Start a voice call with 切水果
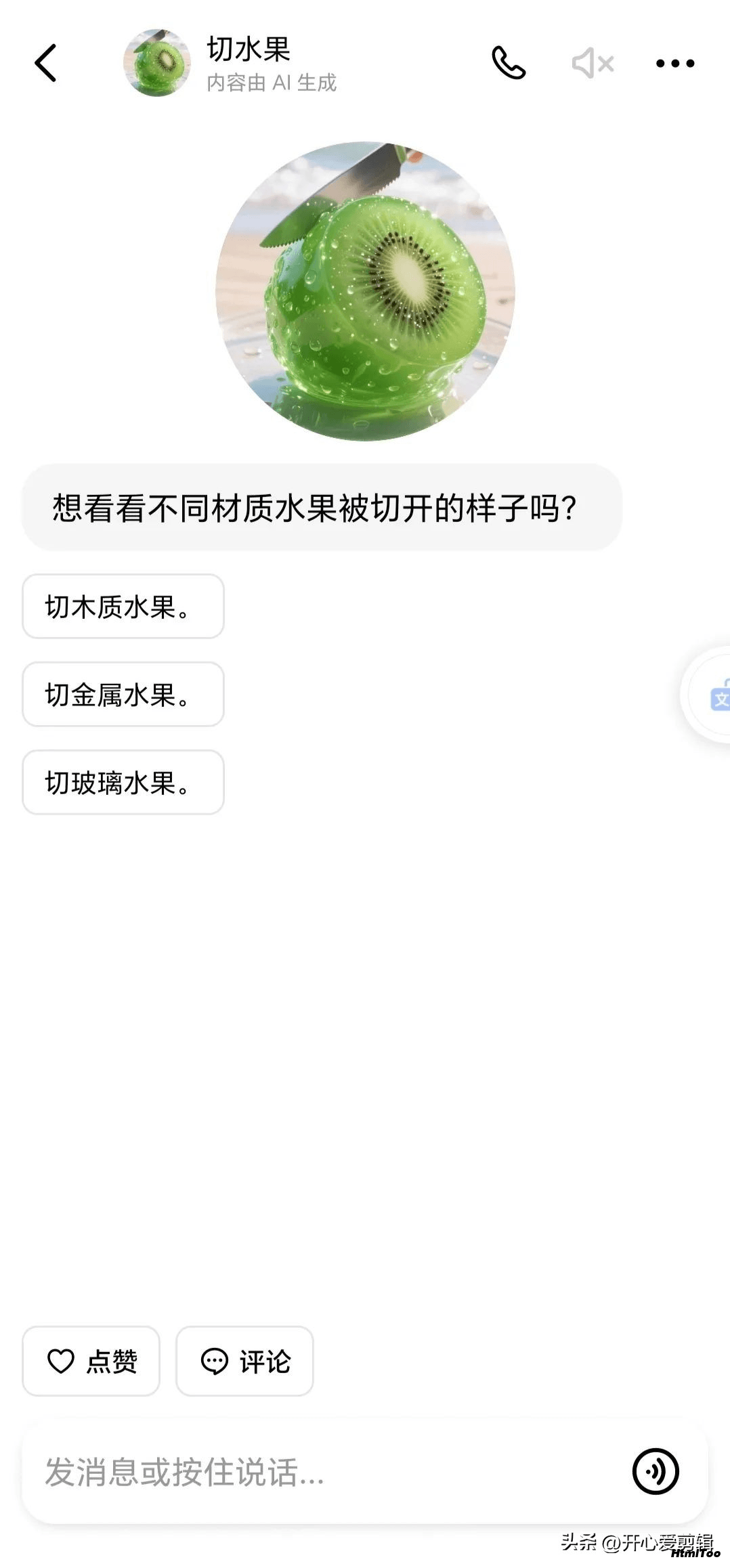Image resolution: width=730 pixels, height=1568 pixels. point(509,63)
